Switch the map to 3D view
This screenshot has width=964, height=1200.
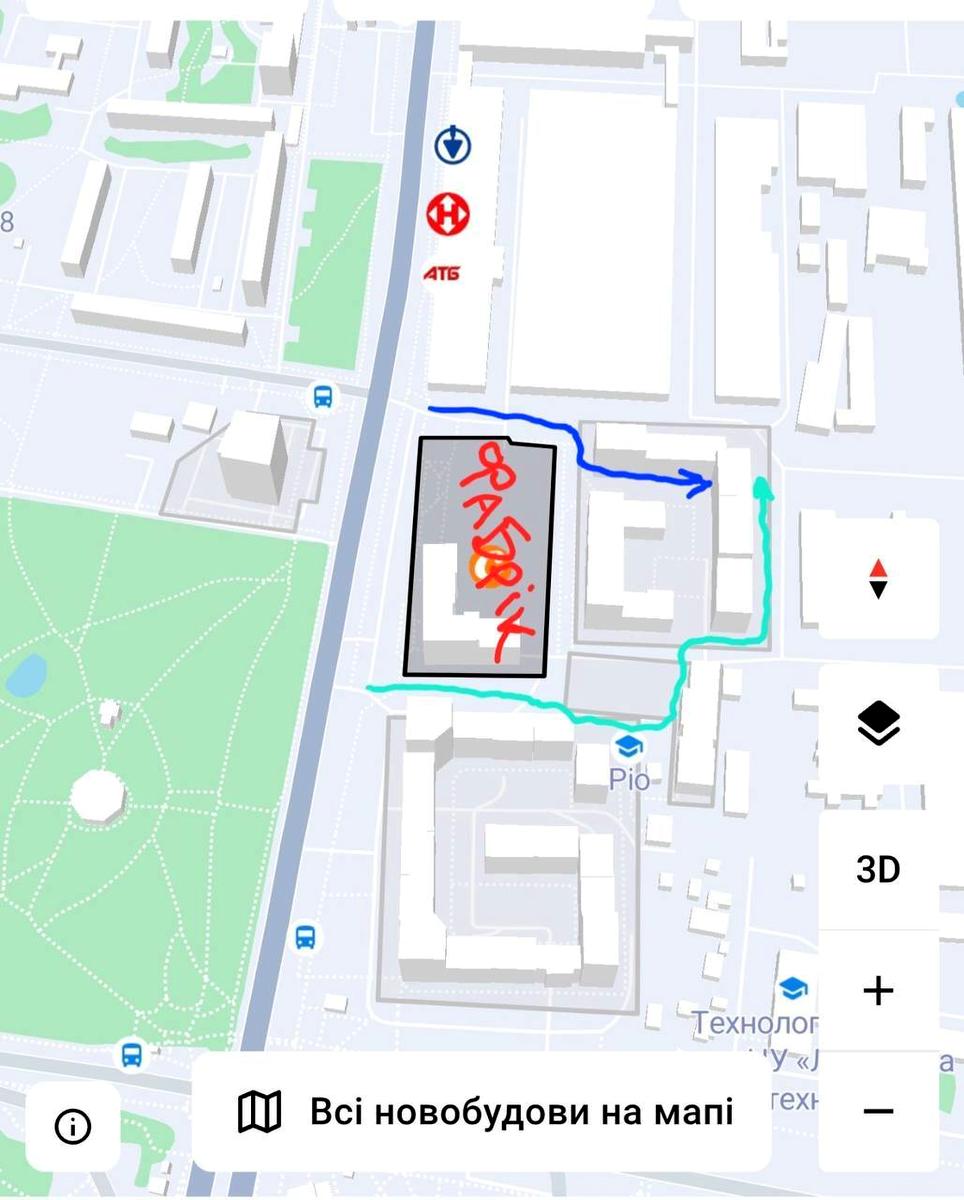pyautogui.click(x=878, y=870)
